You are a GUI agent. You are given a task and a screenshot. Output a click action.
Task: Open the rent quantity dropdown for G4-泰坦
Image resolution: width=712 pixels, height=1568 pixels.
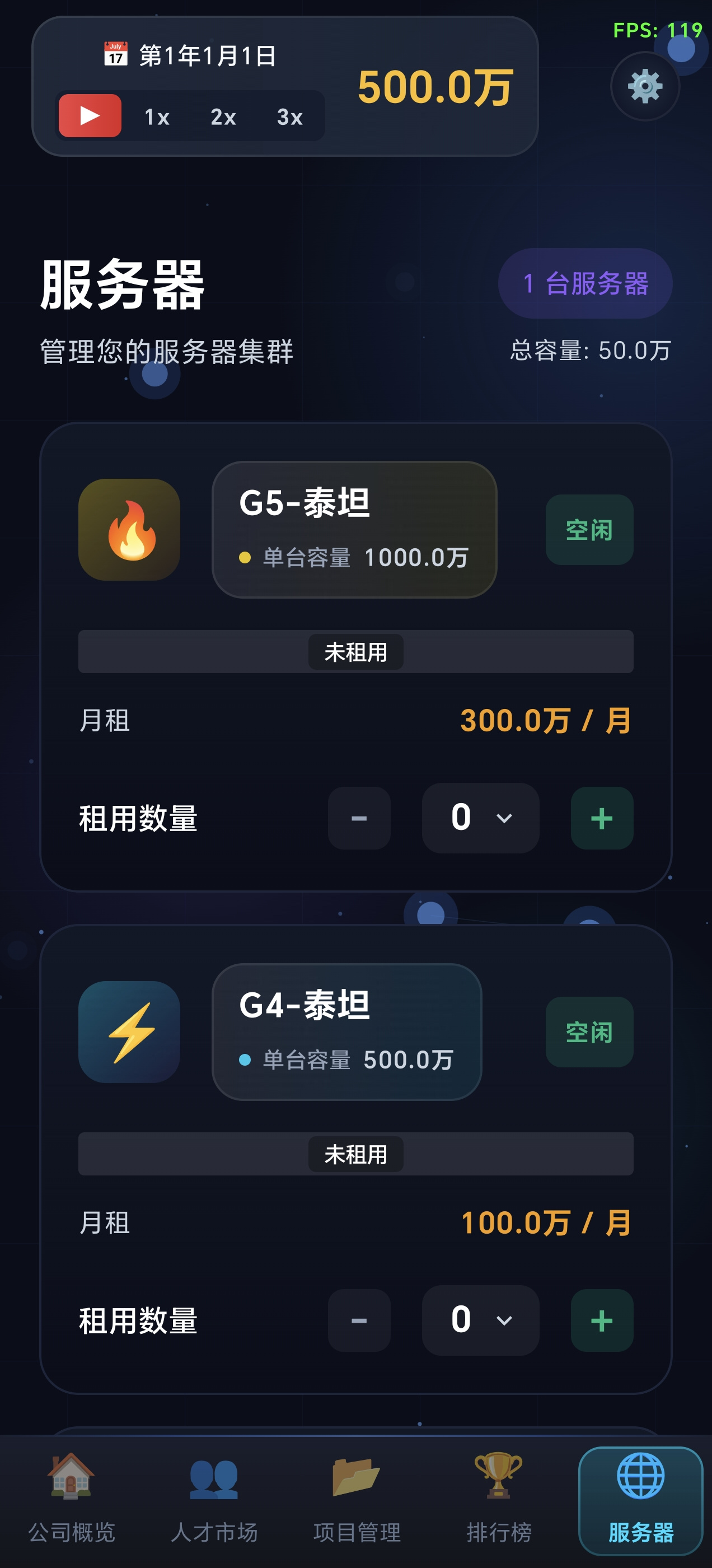(x=480, y=1321)
